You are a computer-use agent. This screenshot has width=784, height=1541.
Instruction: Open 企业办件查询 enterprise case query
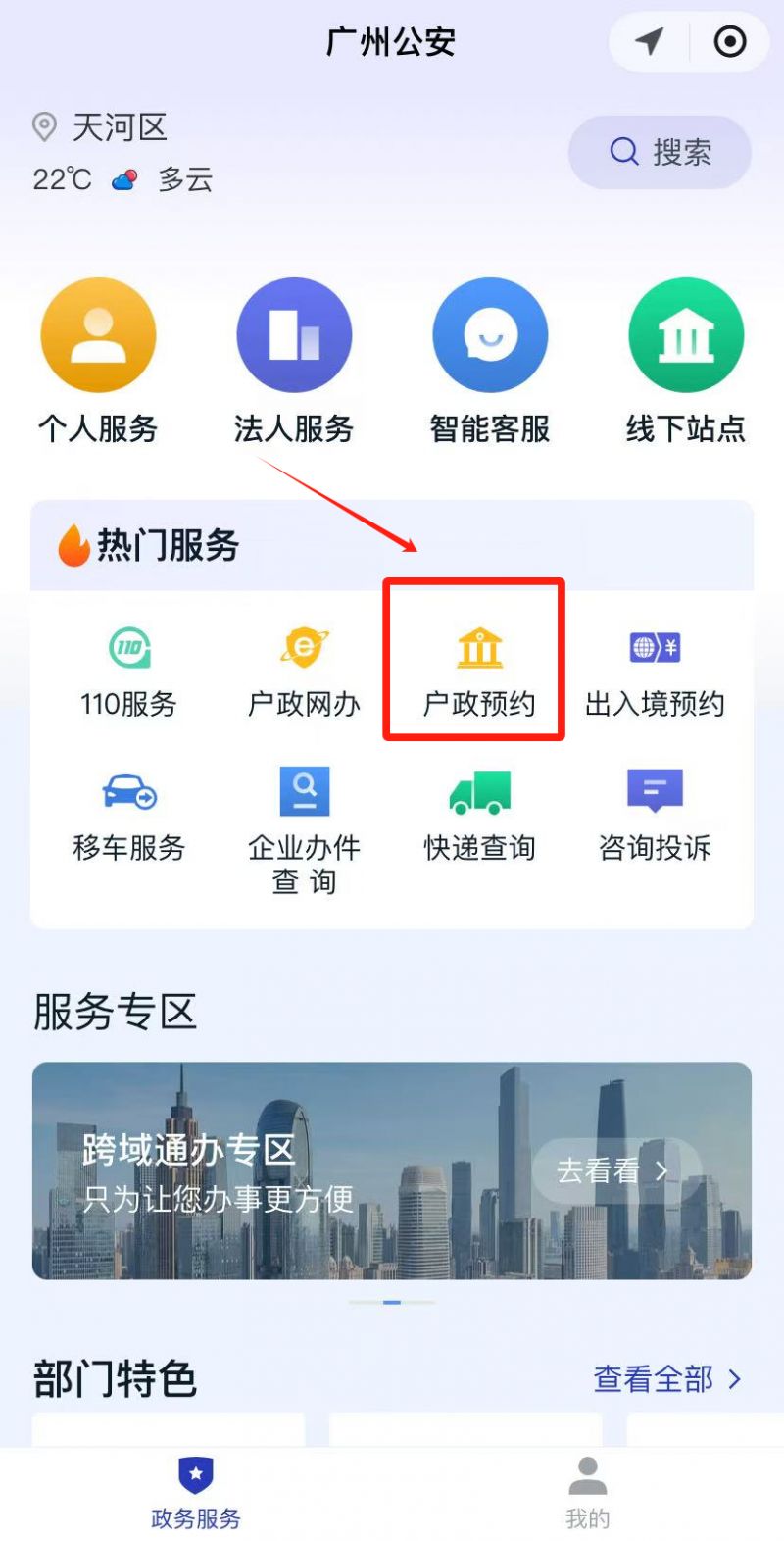(x=304, y=828)
